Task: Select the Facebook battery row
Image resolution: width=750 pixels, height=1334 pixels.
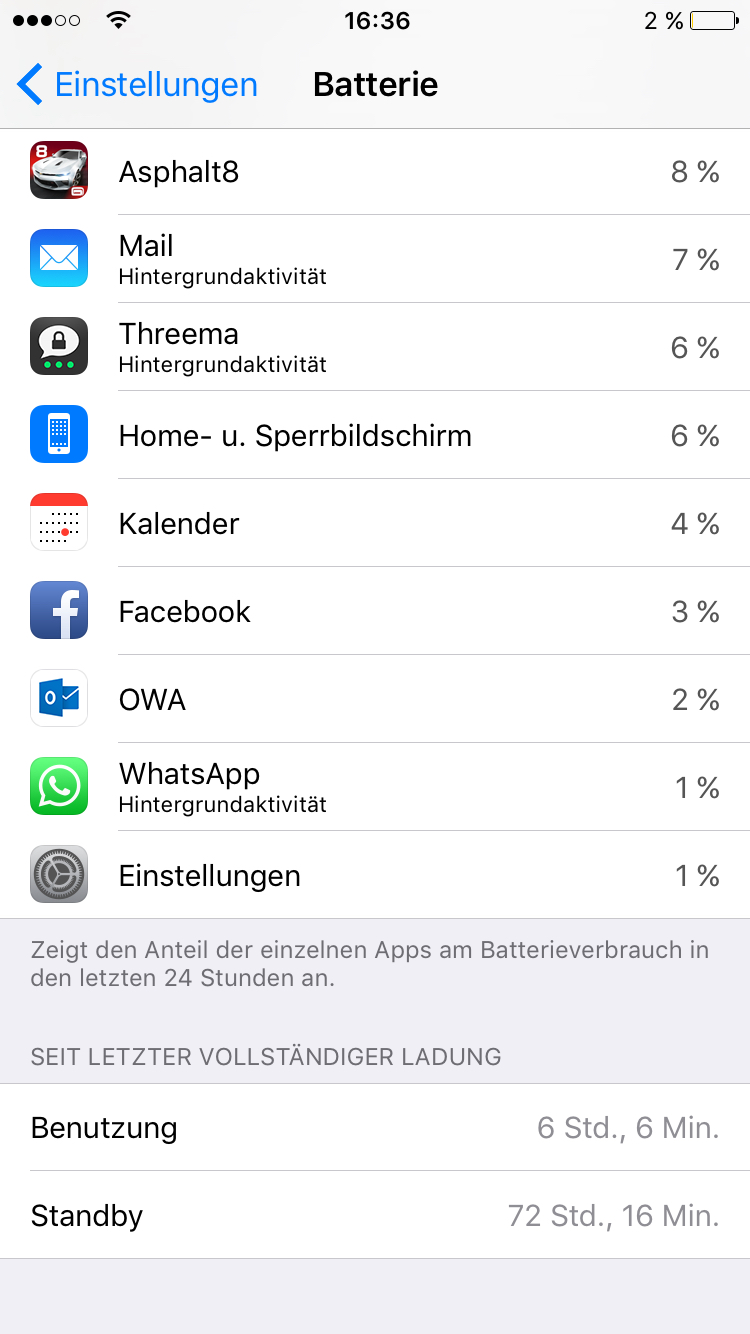Action: pyautogui.click(x=375, y=611)
